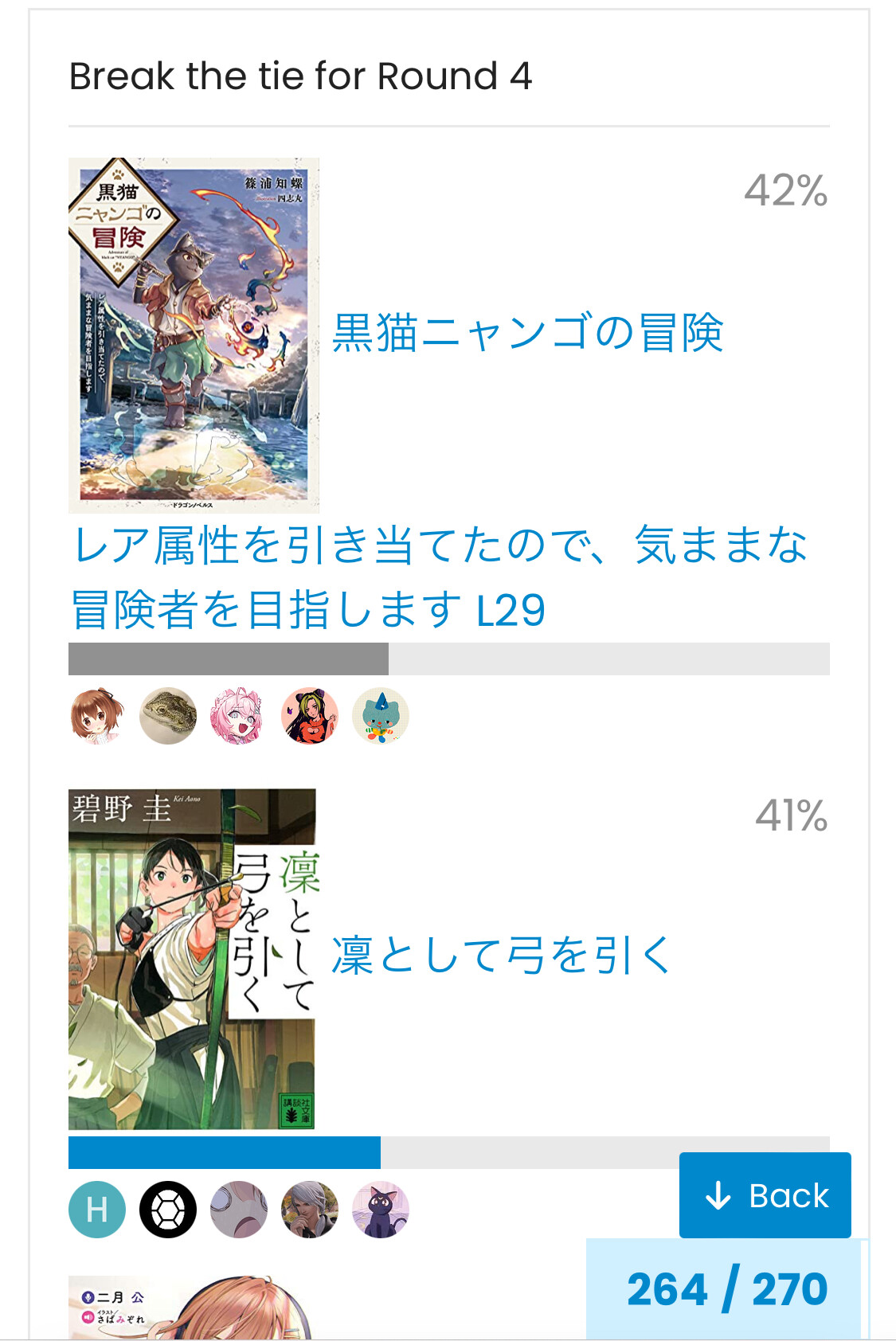Open the black cat voter avatar
896x1341 pixels.
pyautogui.click(x=381, y=1210)
